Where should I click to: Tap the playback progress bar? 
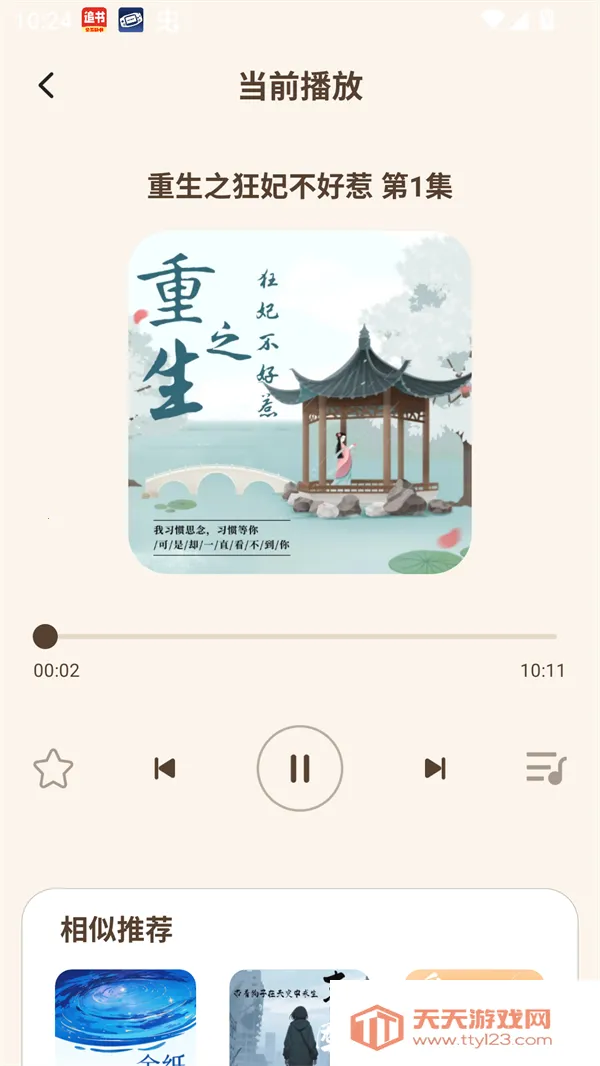point(300,636)
